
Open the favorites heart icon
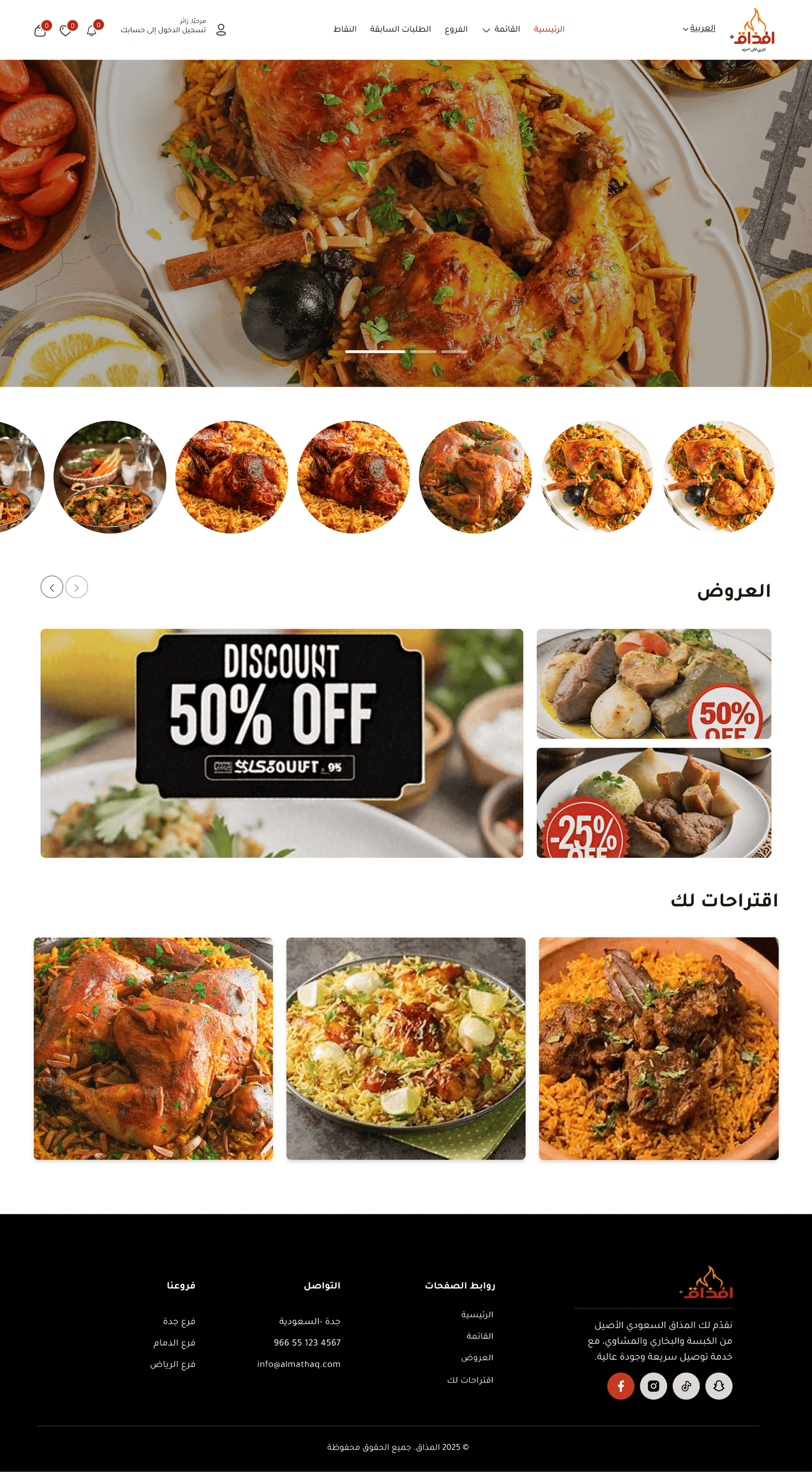point(65,30)
